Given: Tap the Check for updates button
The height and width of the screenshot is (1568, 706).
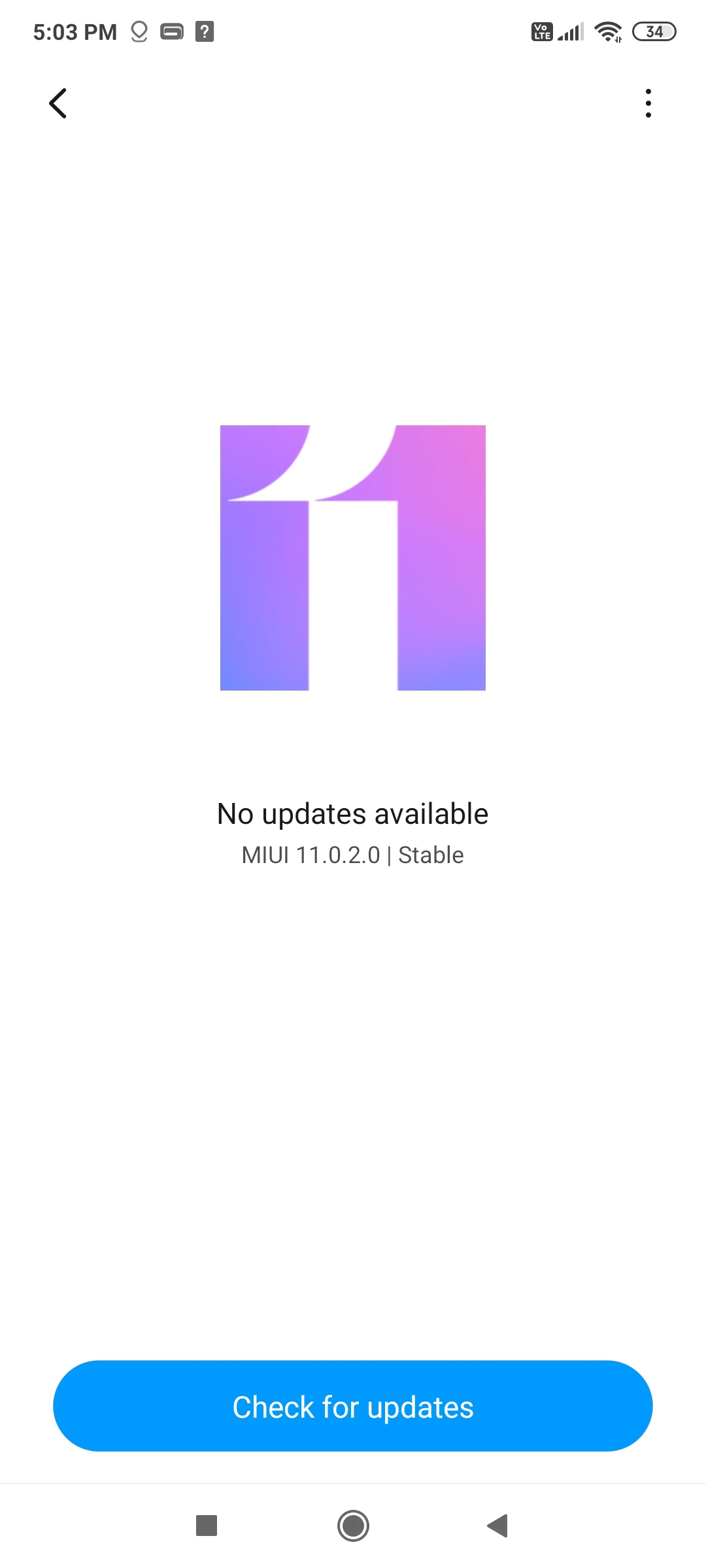Looking at the screenshot, I should (x=353, y=1406).
